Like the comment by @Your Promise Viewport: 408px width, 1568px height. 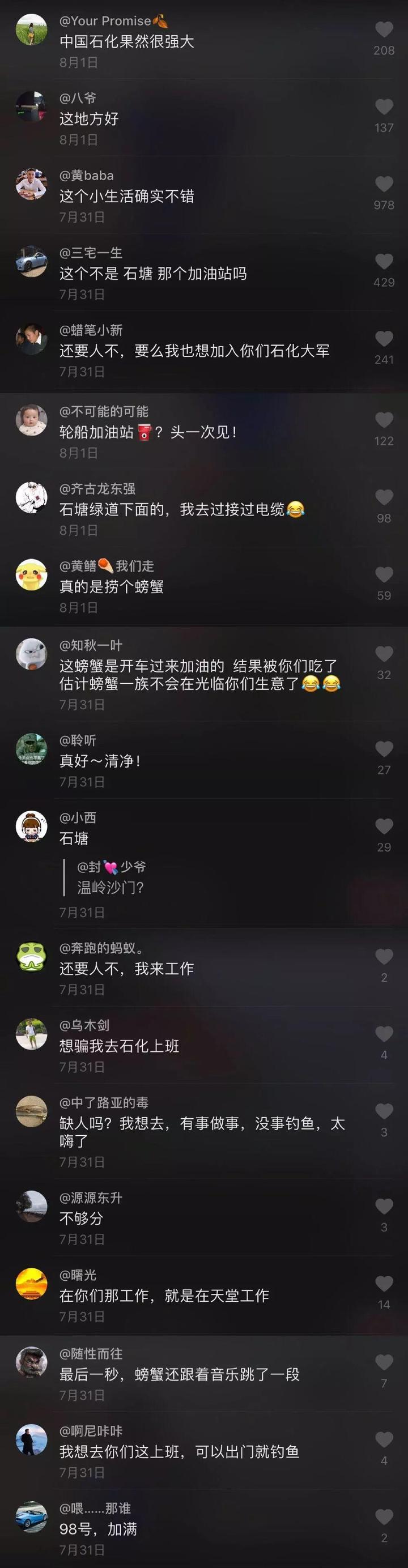384,29
